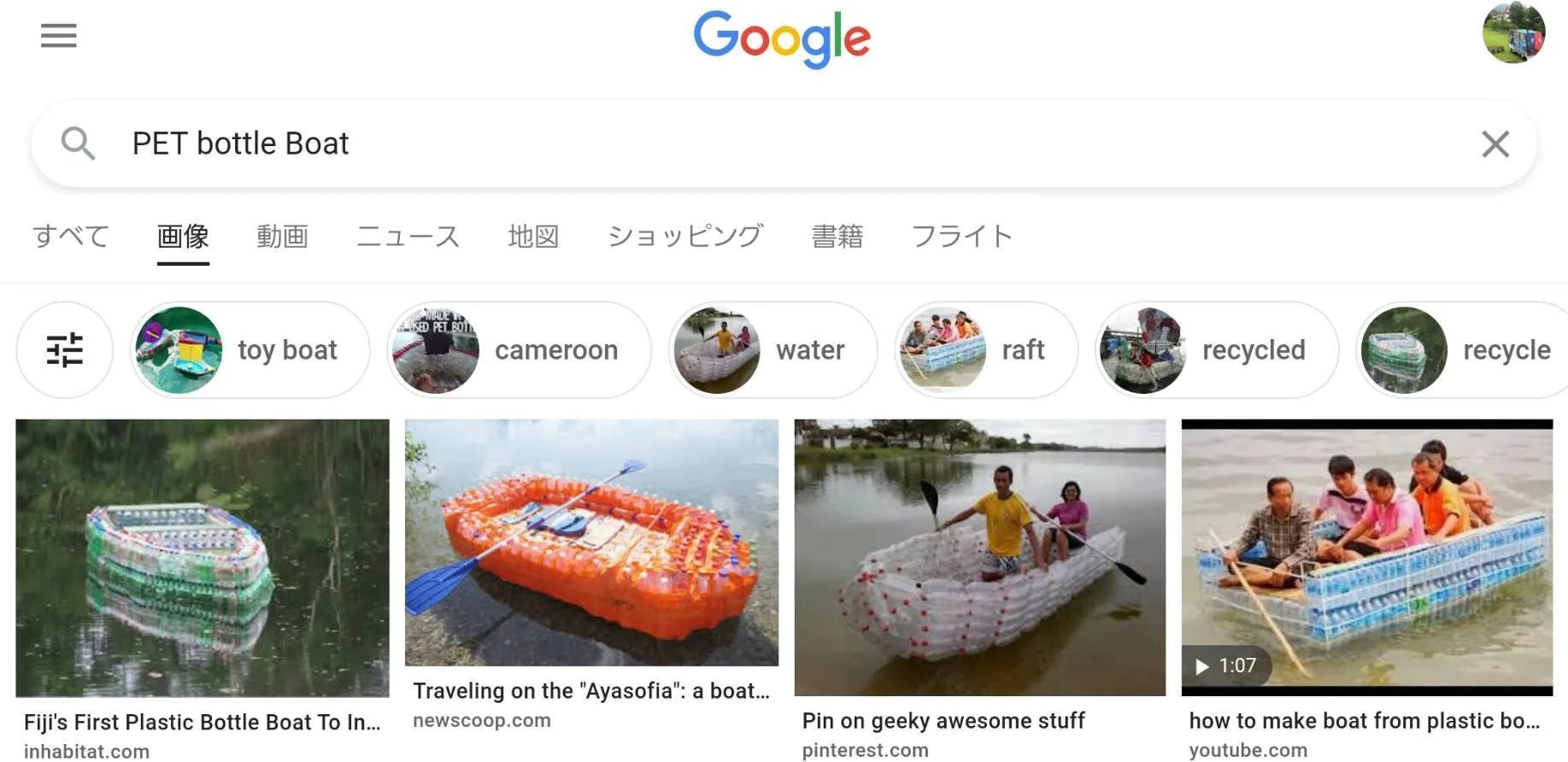Open the account profile picture
Viewport: 1568px width, 762px height.
(1512, 33)
